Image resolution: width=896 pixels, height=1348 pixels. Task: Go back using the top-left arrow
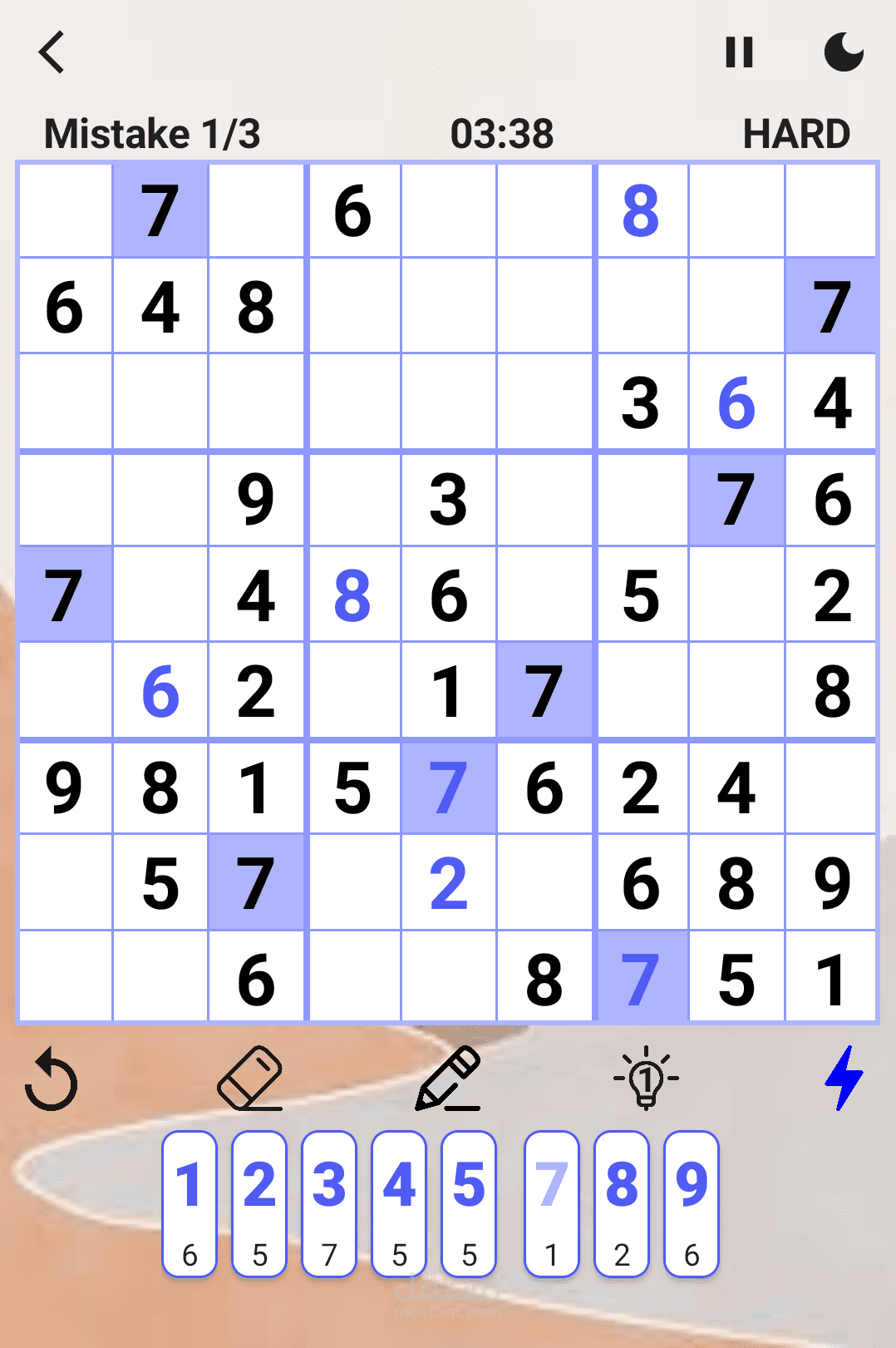52,52
